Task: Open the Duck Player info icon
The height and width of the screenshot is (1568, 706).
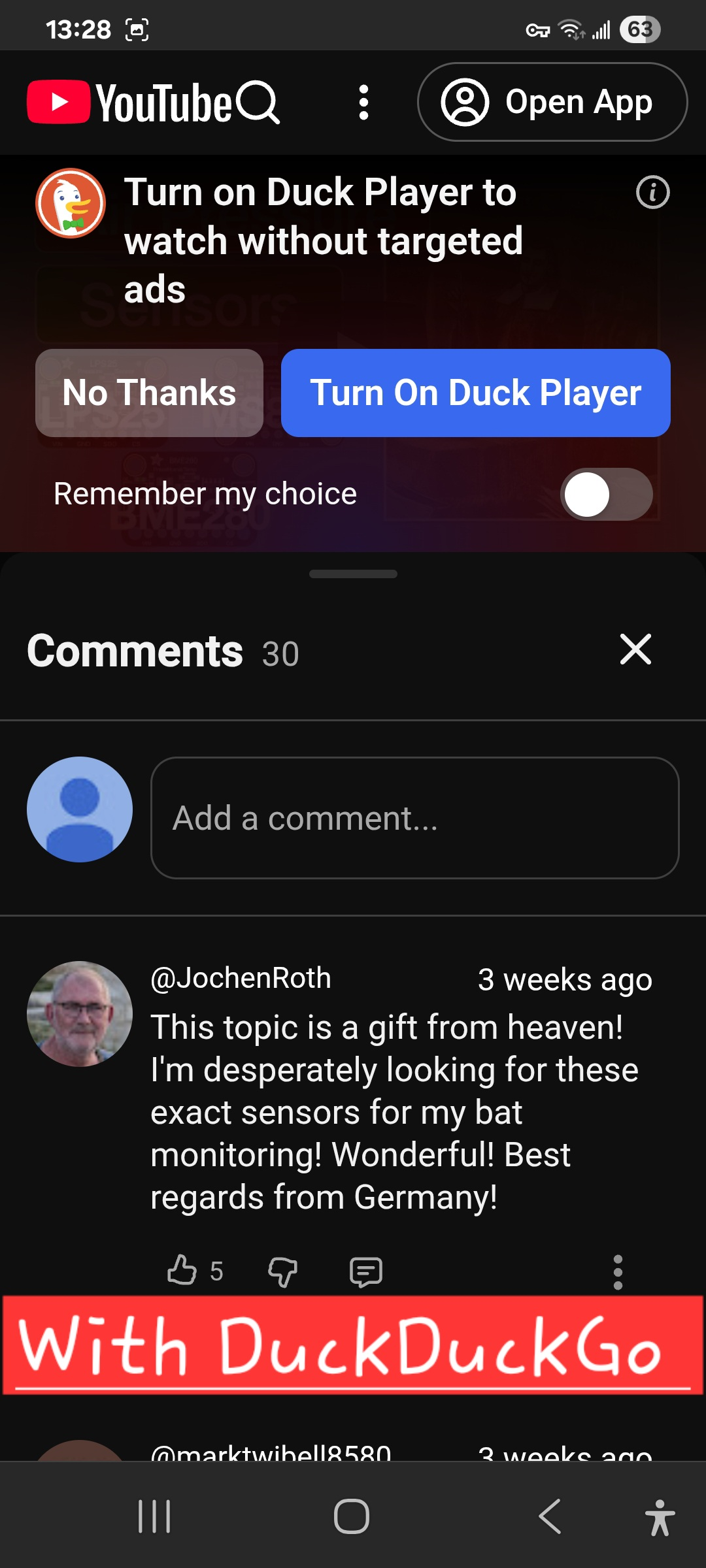Action: pyautogui.click(x=652, y=193)
